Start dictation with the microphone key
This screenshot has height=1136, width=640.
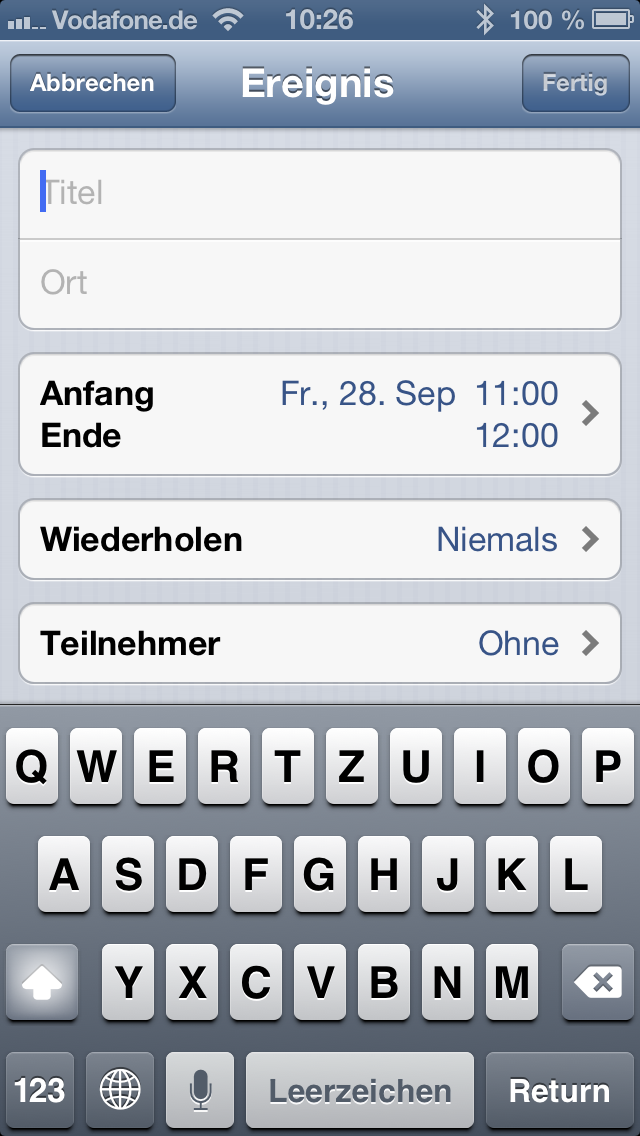point(200,1090)
